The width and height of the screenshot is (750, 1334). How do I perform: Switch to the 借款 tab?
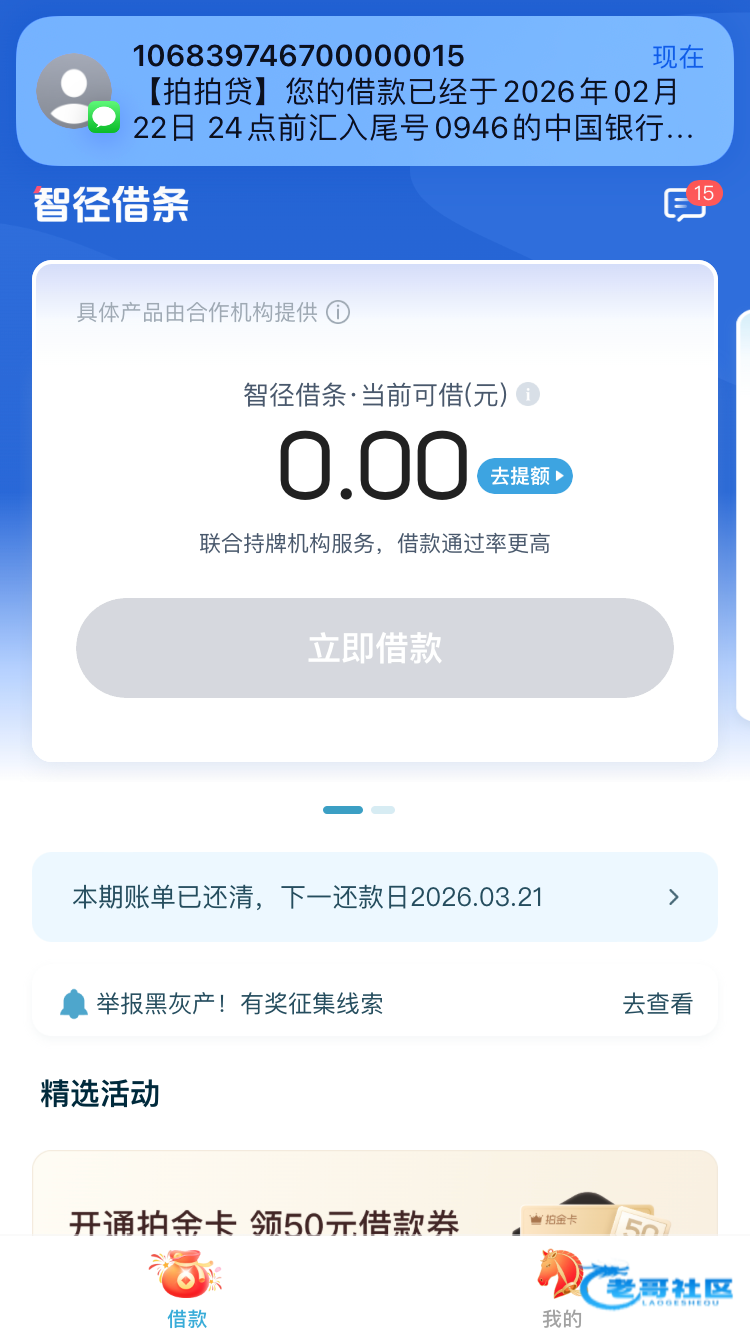click(x=187, y=1288)
